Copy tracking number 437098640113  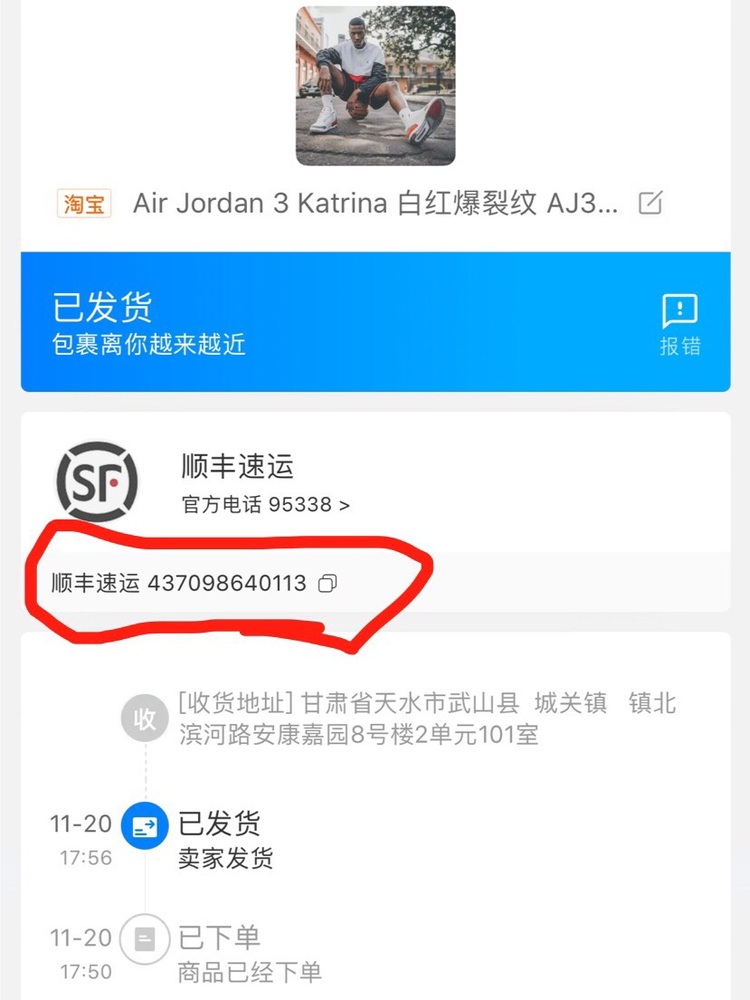[327, 583]
